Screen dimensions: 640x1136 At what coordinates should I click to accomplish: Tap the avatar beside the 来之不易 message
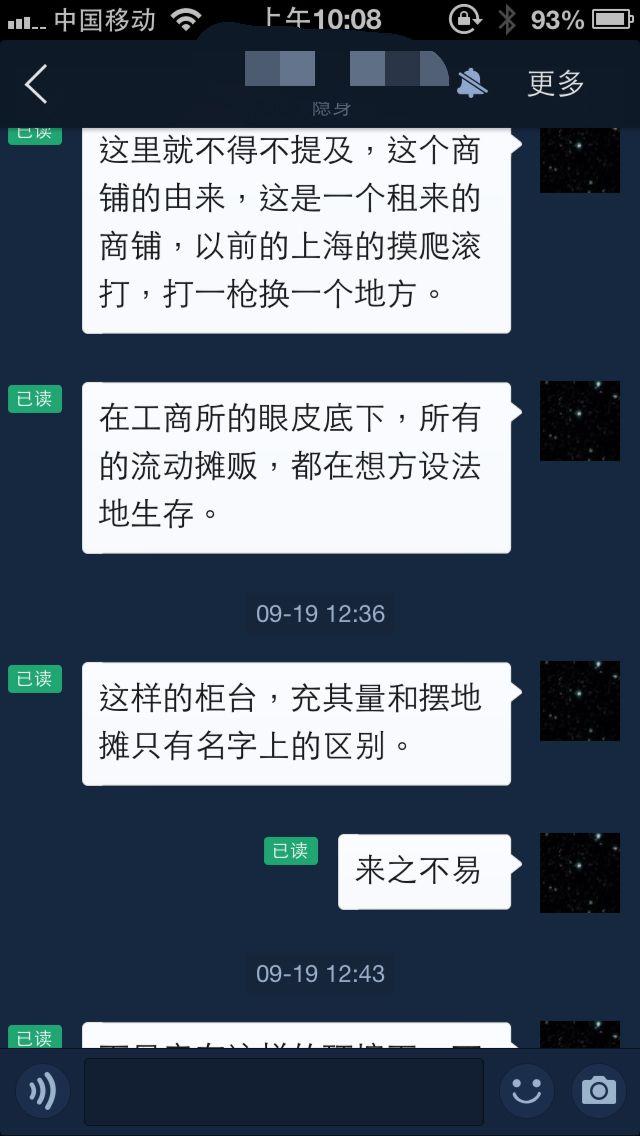[x=580, y=872]
